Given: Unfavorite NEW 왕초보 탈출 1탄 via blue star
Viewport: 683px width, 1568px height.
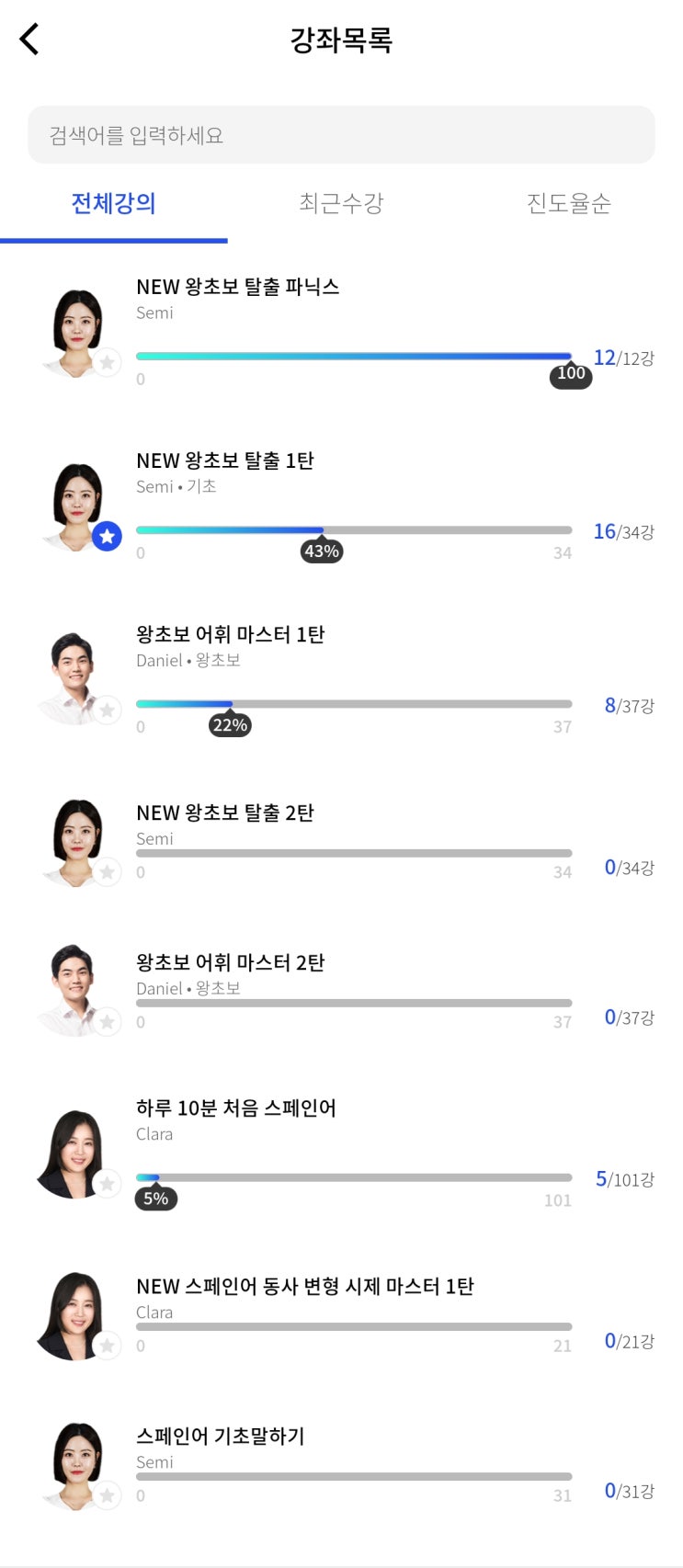Looking at the screenshot, I should pos(107,536).
